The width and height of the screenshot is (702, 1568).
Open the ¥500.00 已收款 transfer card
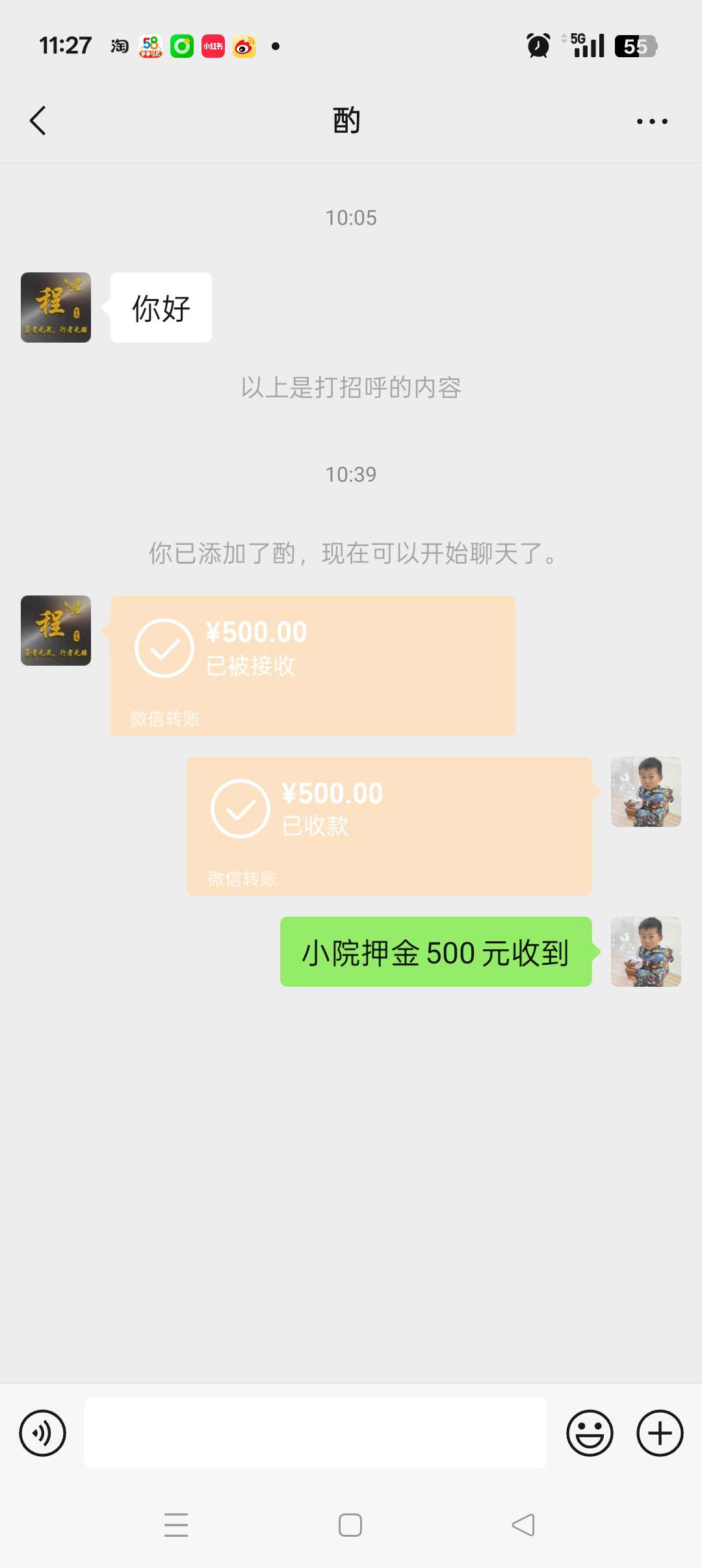point(389,826)
